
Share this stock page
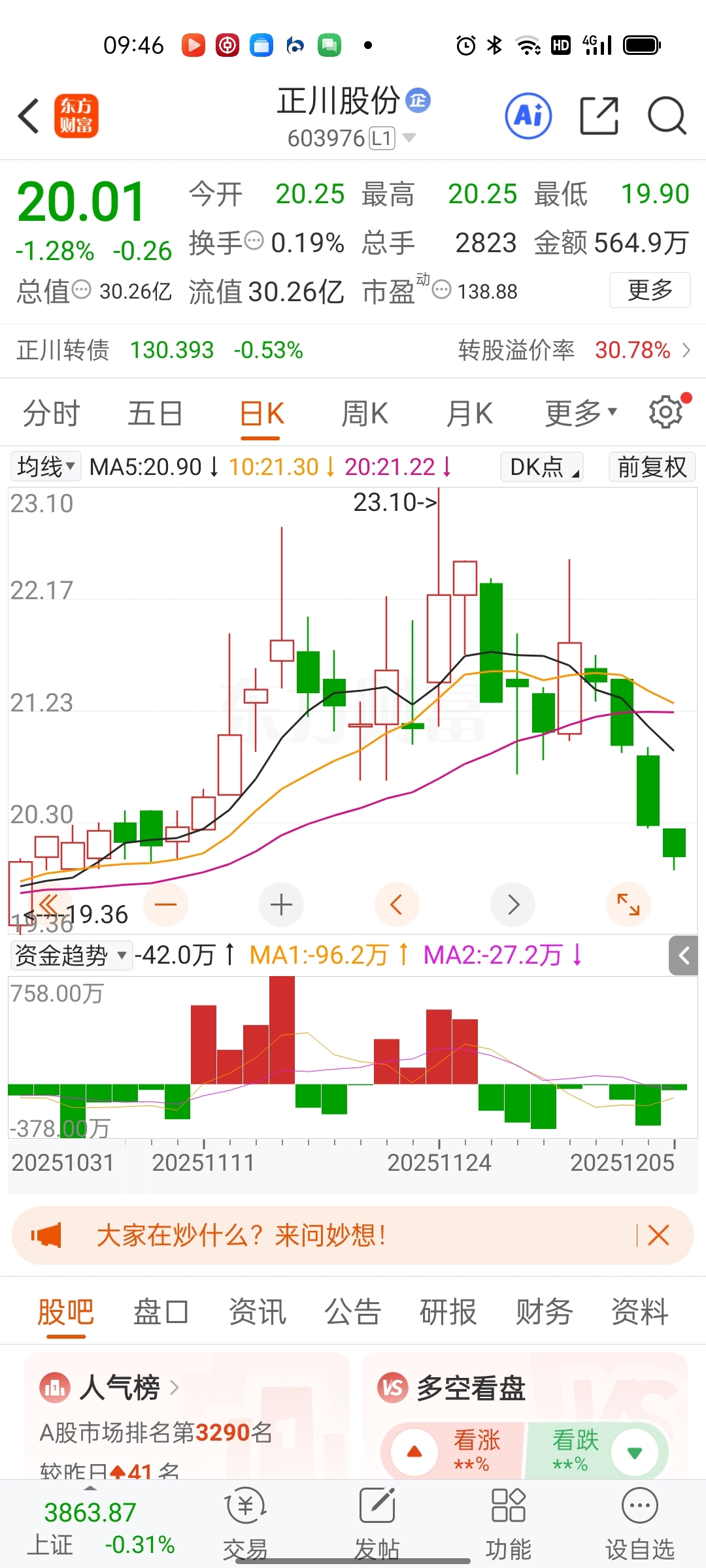[599, 116]
